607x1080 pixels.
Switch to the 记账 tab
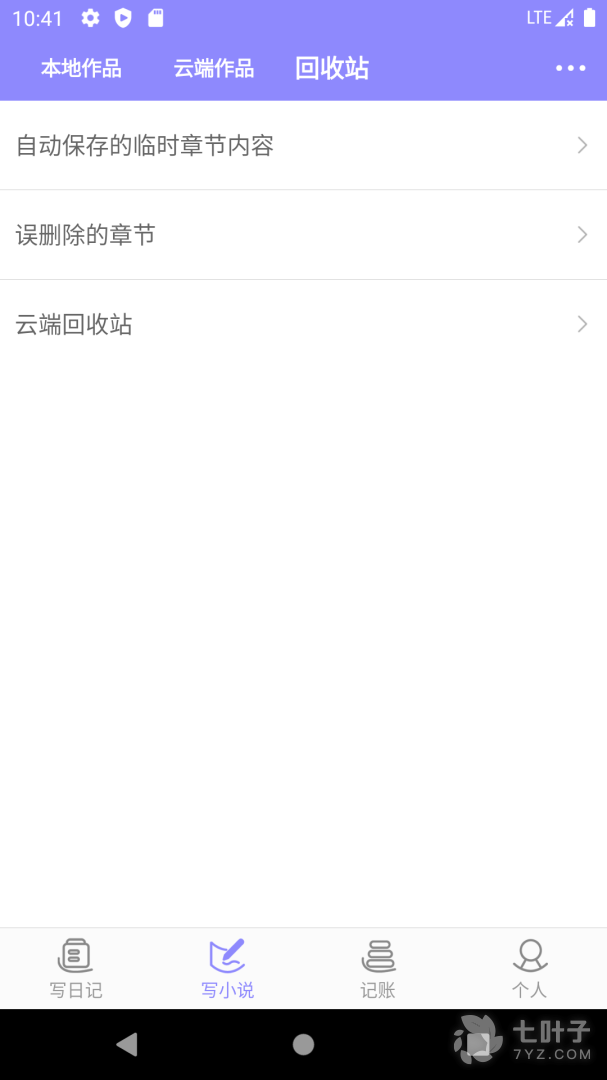(378, 968)
